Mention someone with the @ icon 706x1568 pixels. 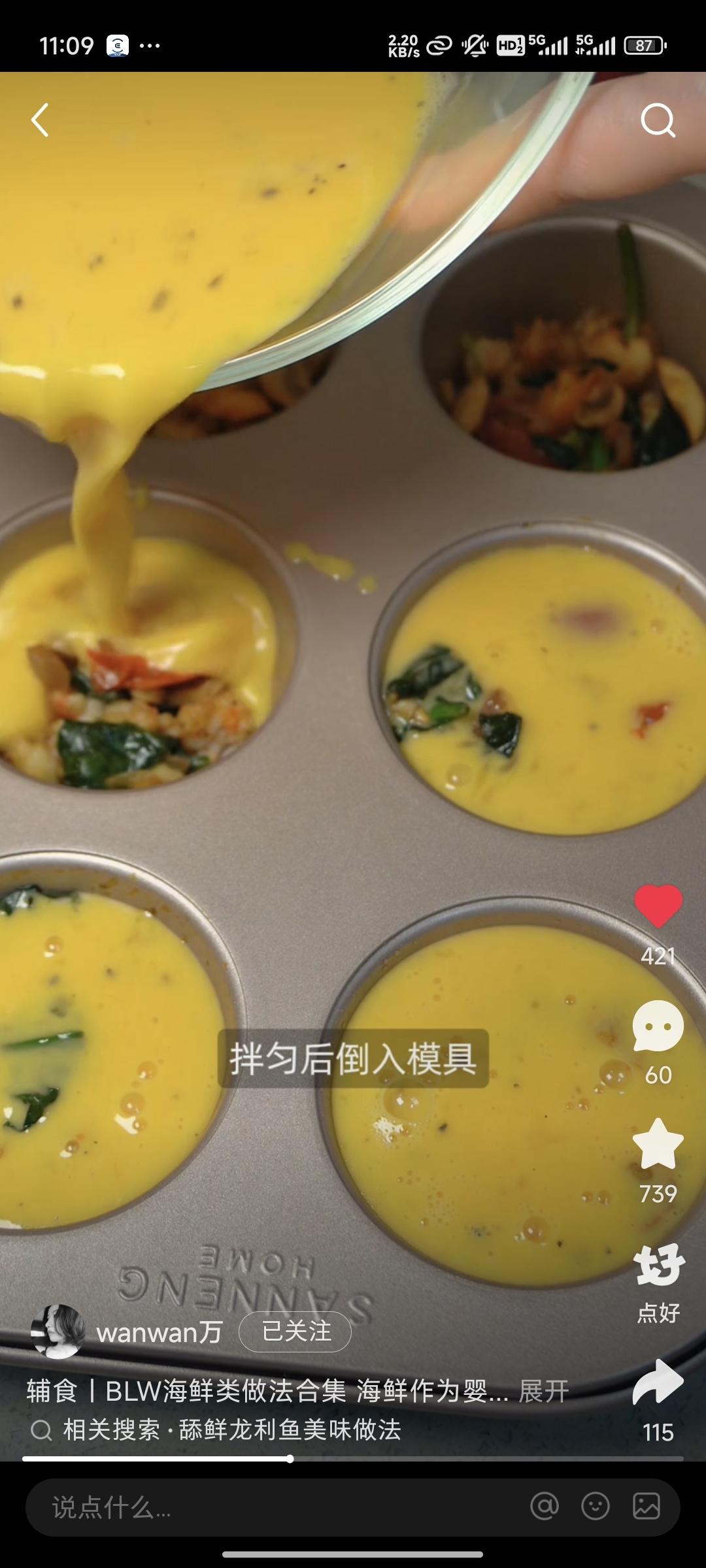tap(544, 1507)
